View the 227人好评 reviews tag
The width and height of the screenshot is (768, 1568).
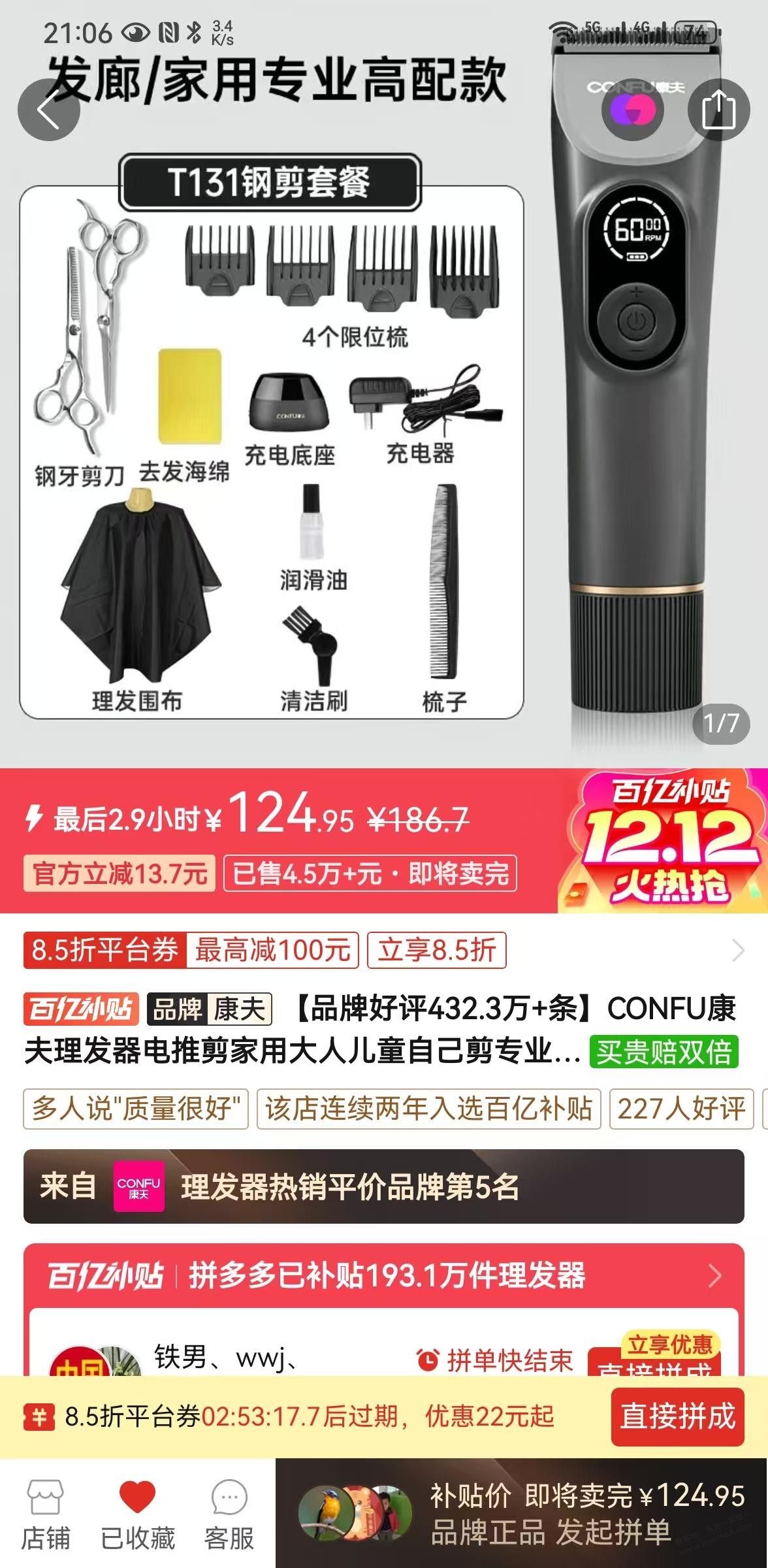(681, 1109)
